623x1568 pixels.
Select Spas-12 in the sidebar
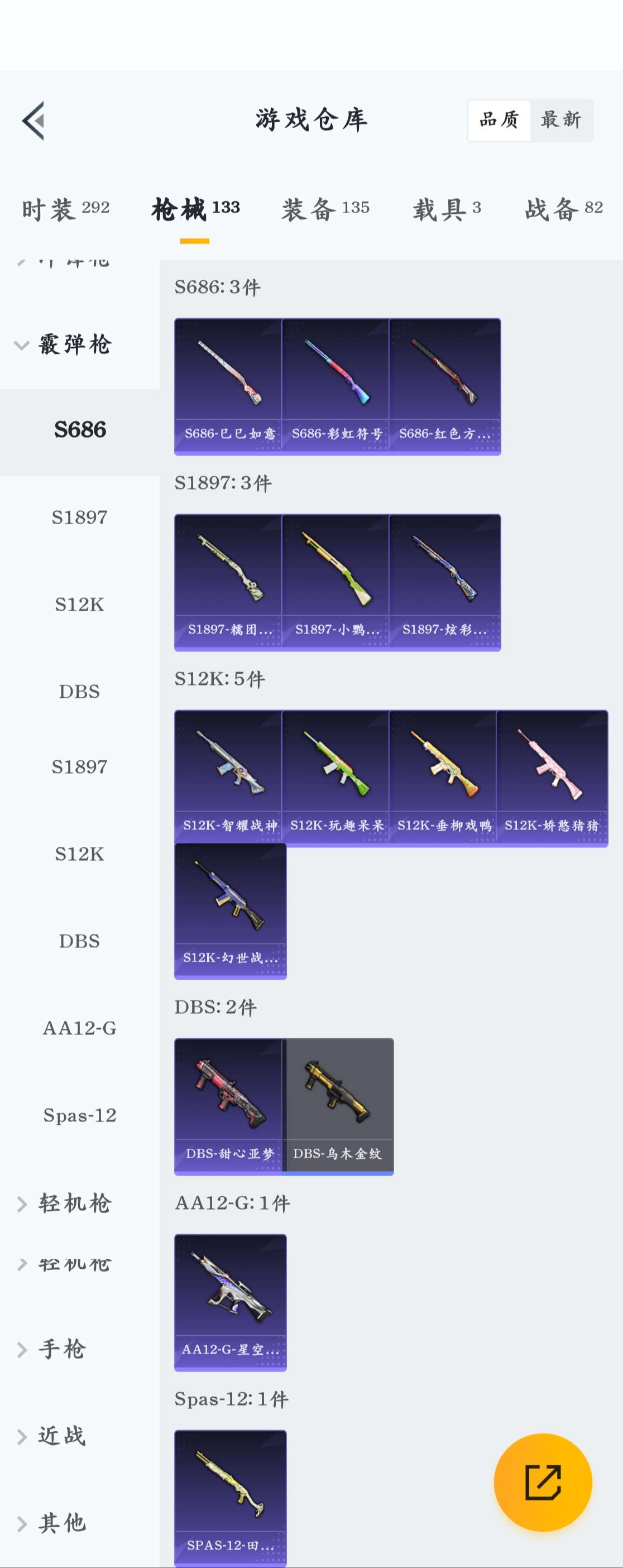tap(79, 1115)
